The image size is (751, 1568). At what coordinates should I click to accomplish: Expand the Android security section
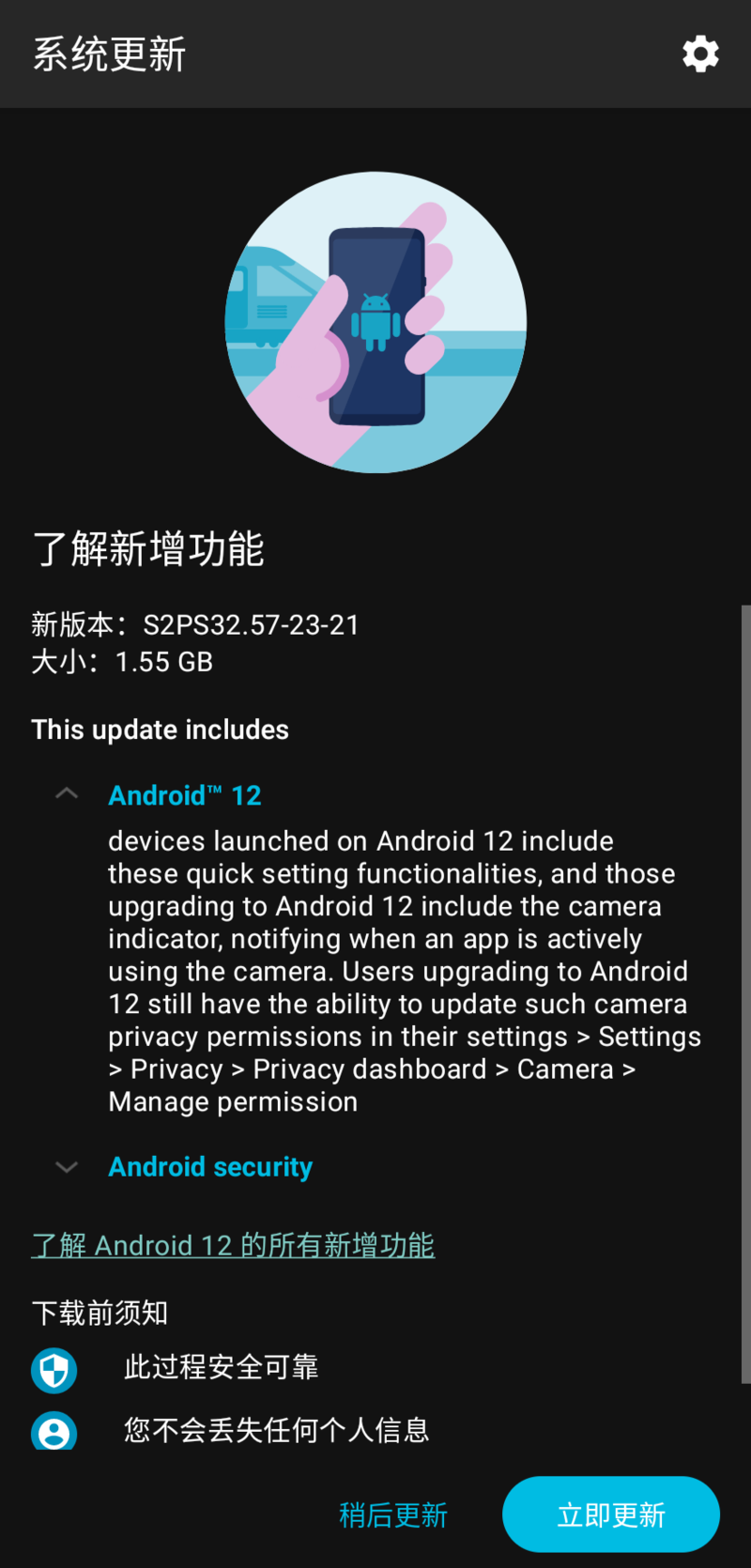click(67, 1167)
